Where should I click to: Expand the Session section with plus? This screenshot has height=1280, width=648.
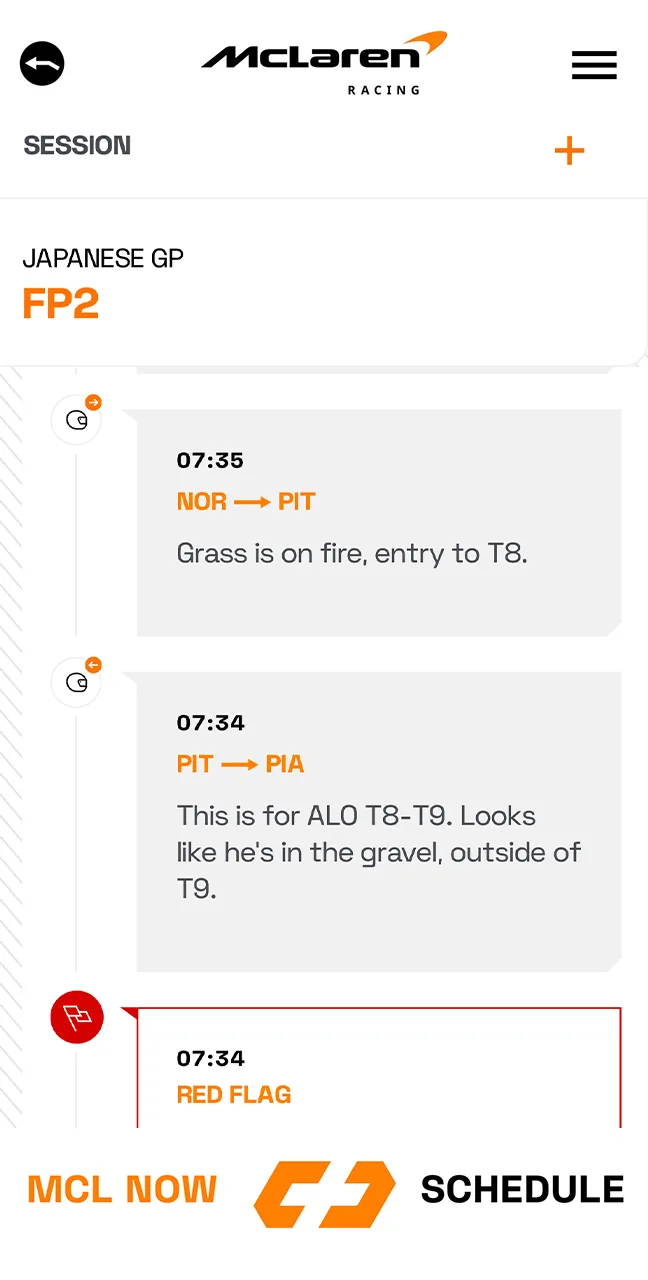coord(569,151)
